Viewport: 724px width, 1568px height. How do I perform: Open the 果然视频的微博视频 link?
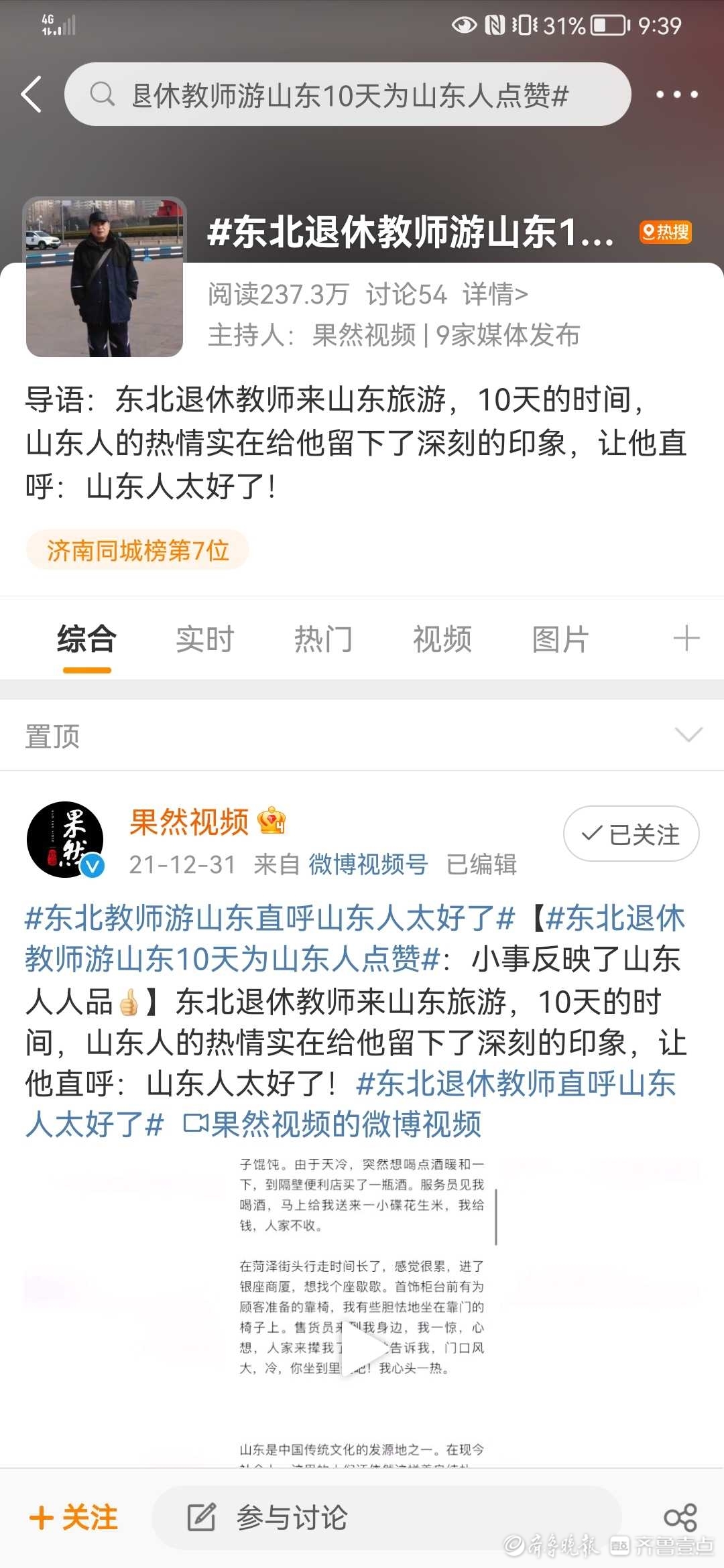point(333,1124)
